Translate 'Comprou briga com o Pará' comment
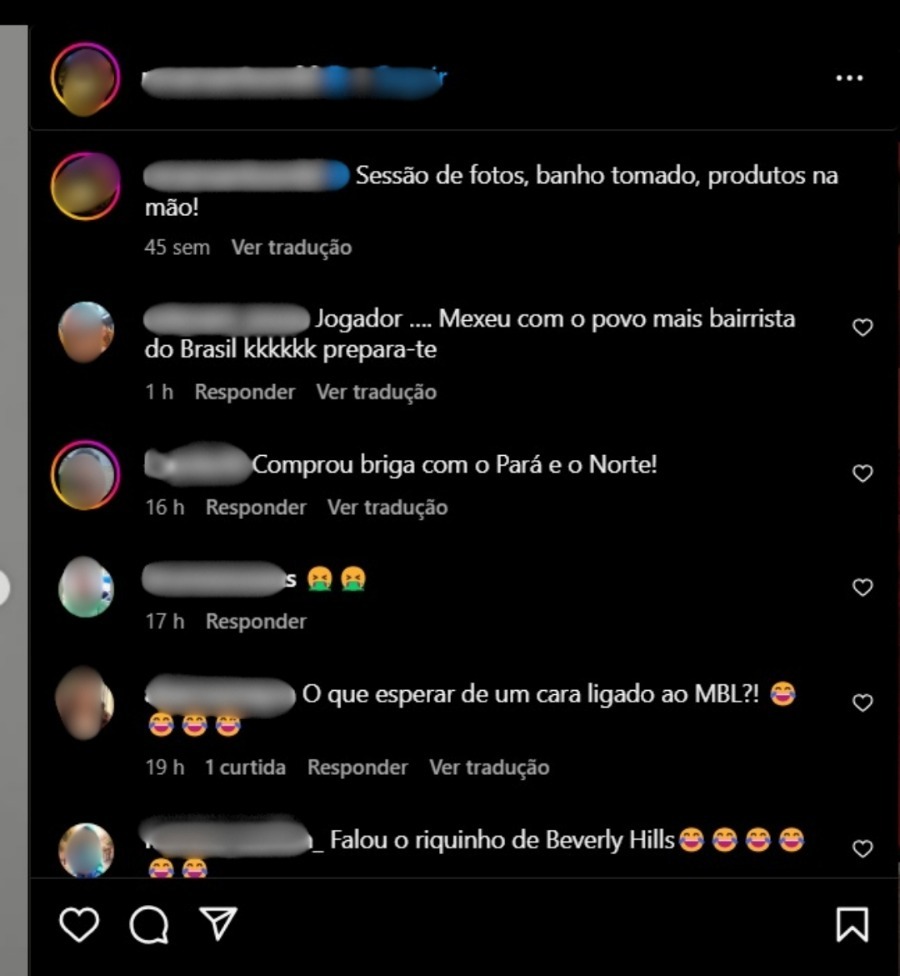This screenshot has width=900, height=976. point(387,507)
